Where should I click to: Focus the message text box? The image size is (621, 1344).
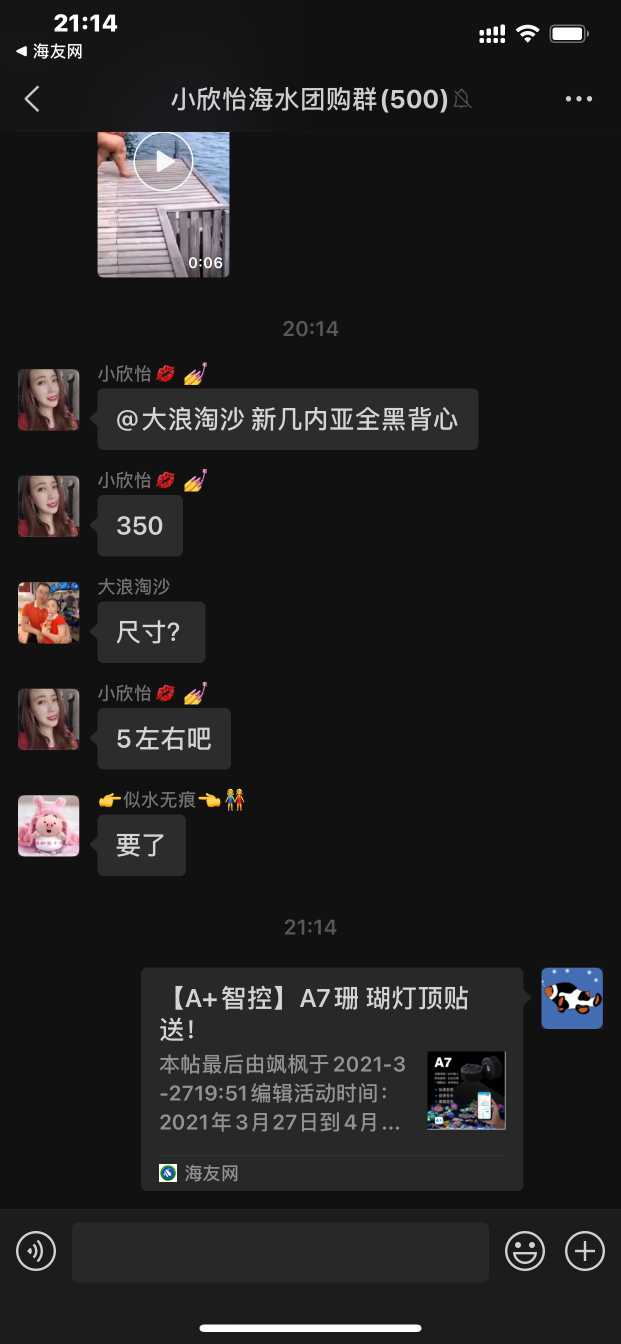280,1251
